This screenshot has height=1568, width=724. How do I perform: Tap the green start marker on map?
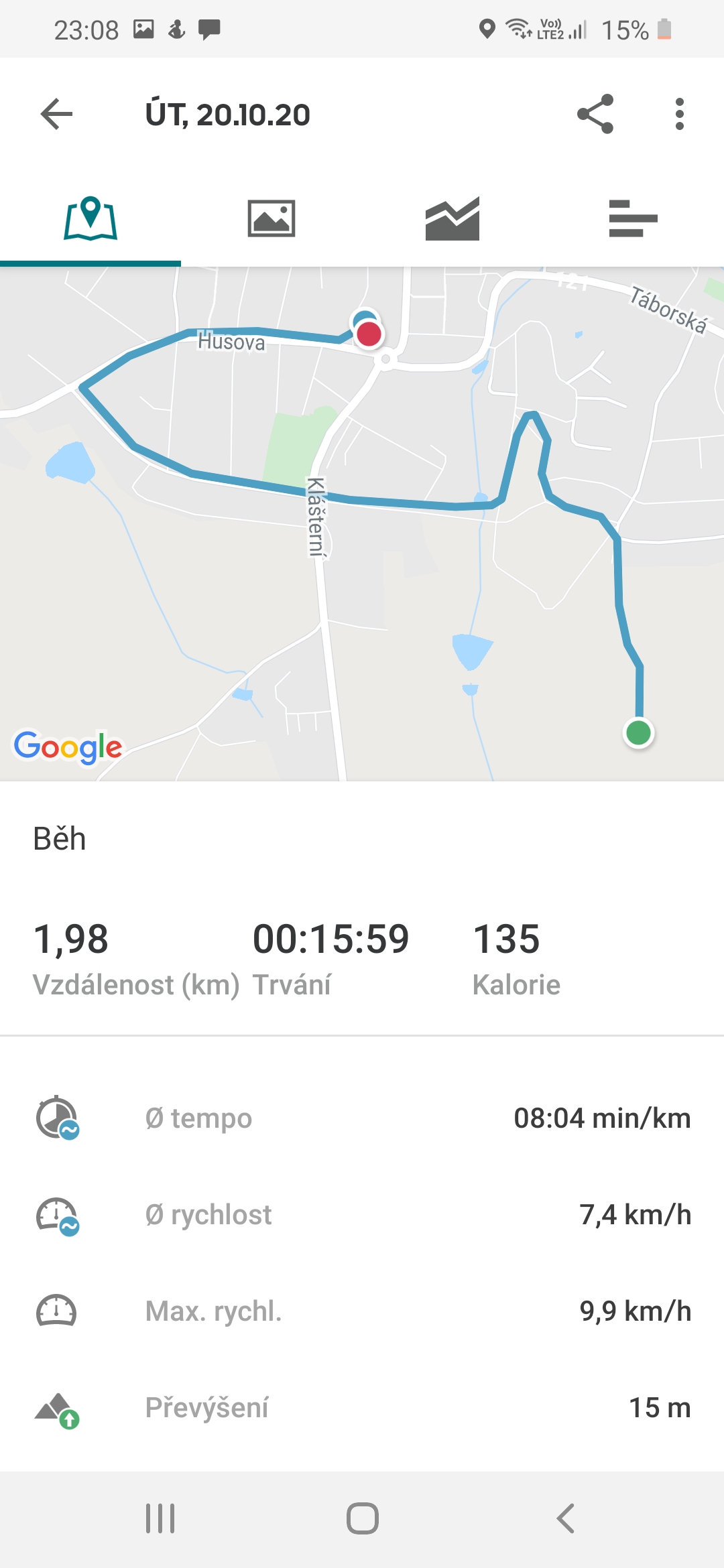[638, 732]
